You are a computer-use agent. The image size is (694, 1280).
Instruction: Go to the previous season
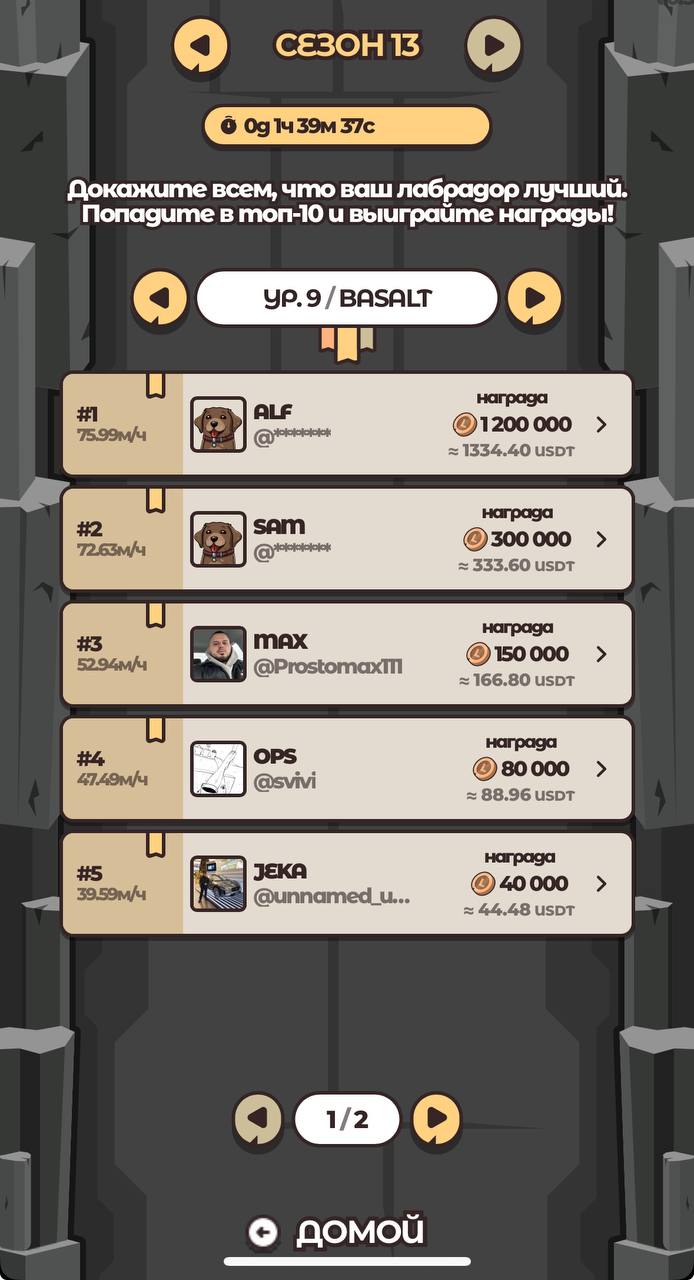pos(200,46)
